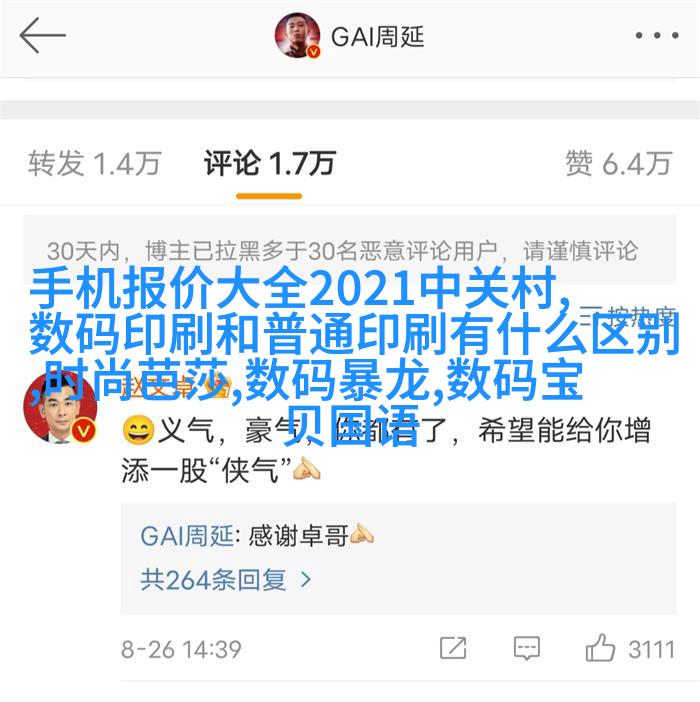Screen dimensions: 700x702
Task: Switch to the 赞 6.4万 tab
Action: (x=617, y=162)
